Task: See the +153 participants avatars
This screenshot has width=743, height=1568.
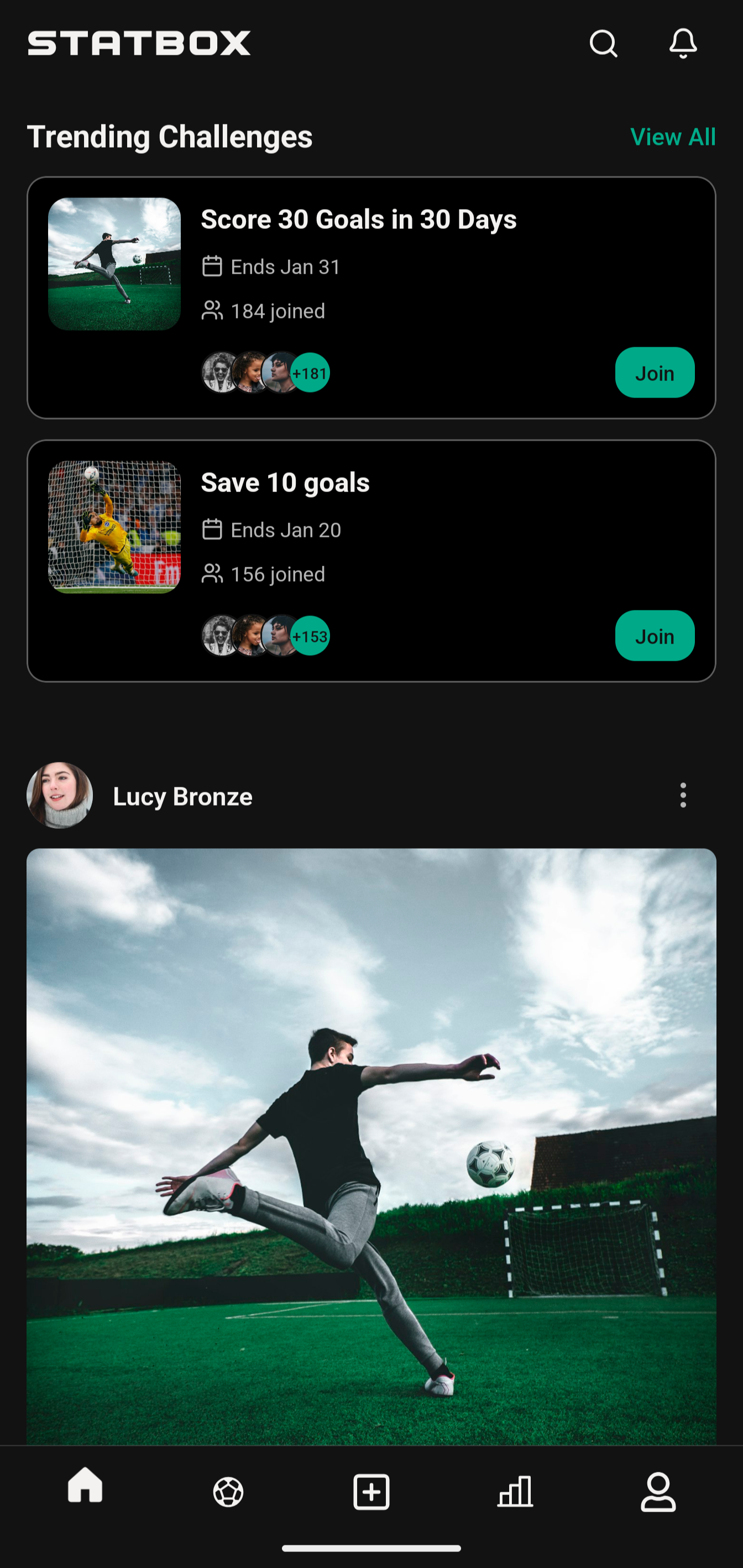Action: pos(310,636)
